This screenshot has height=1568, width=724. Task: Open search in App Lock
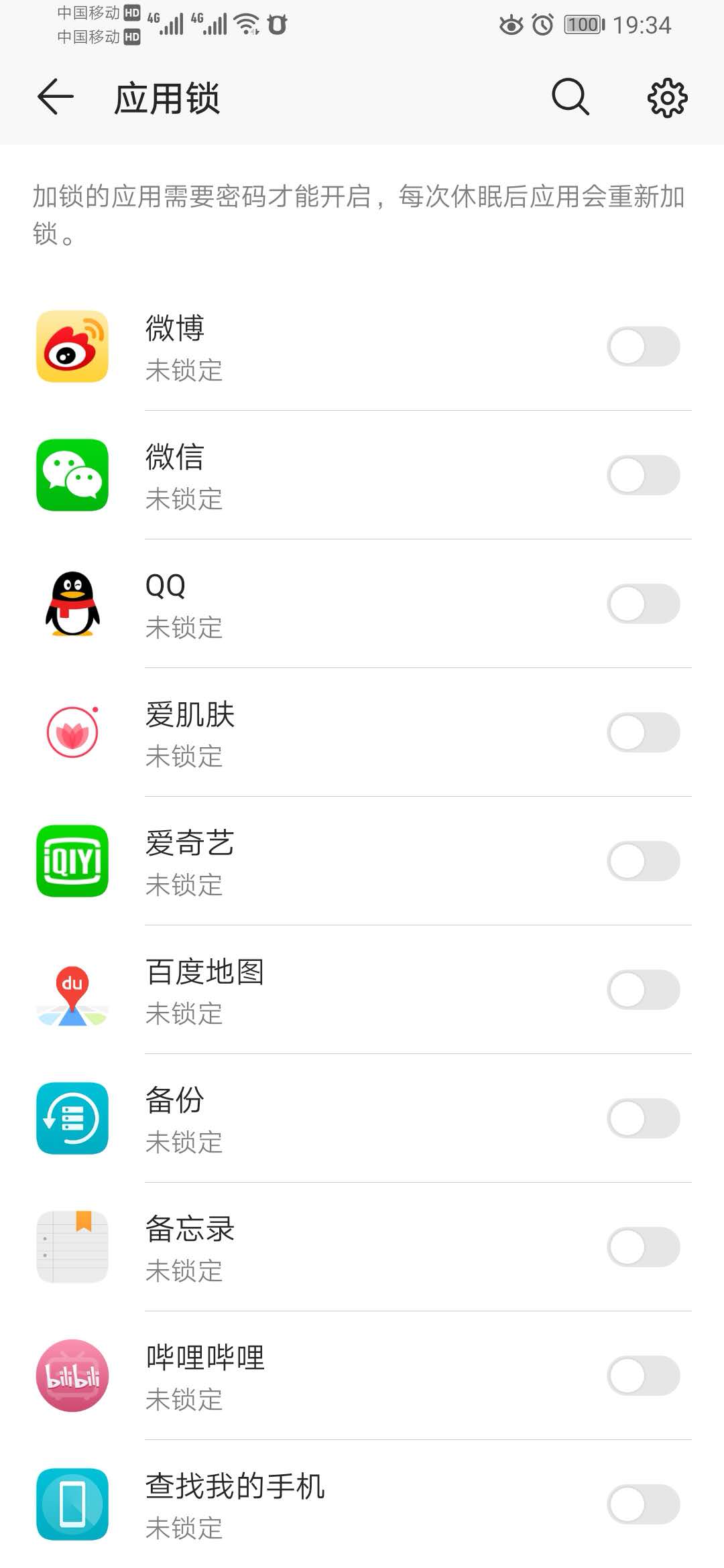pyautogui.click(x=570, y=98)
